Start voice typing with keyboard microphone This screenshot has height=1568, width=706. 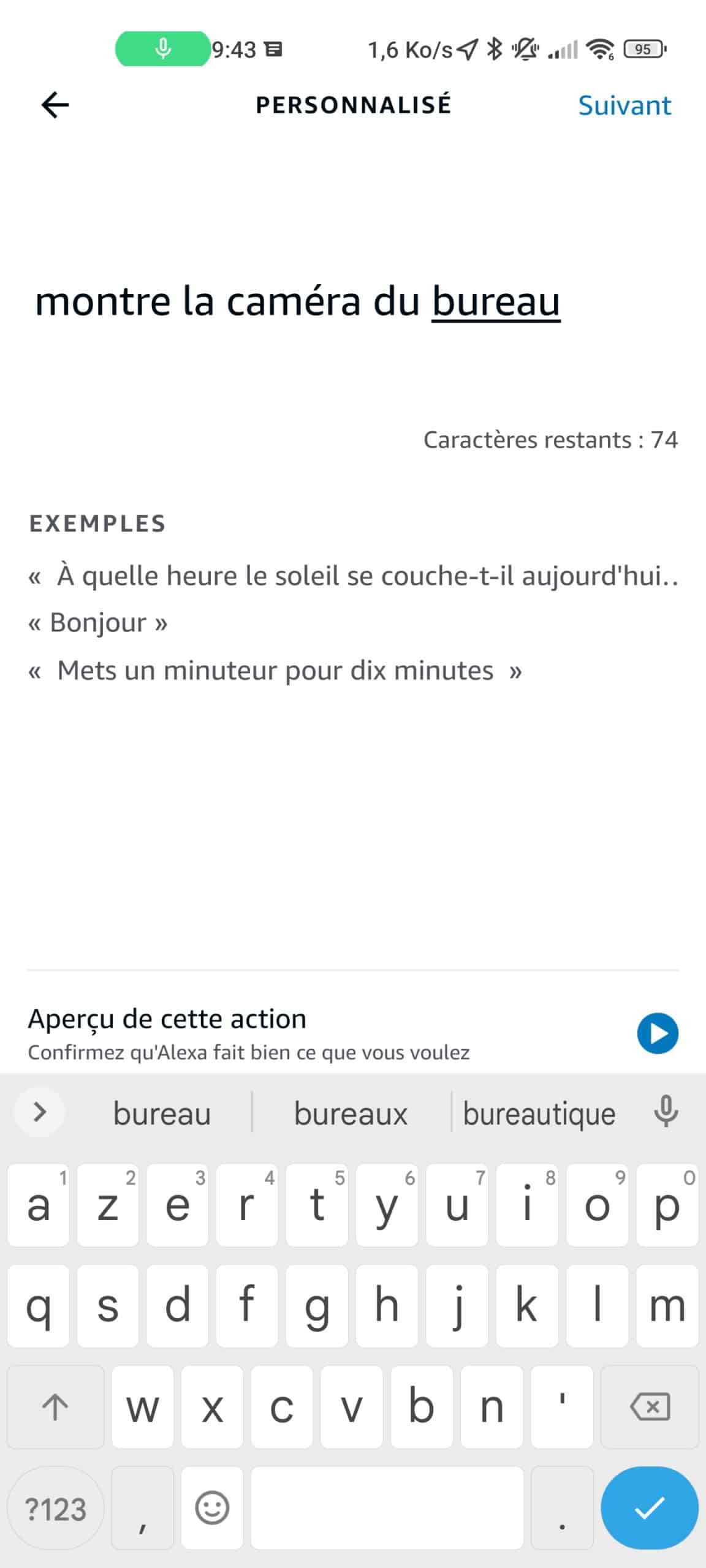tap(666, 1111)
